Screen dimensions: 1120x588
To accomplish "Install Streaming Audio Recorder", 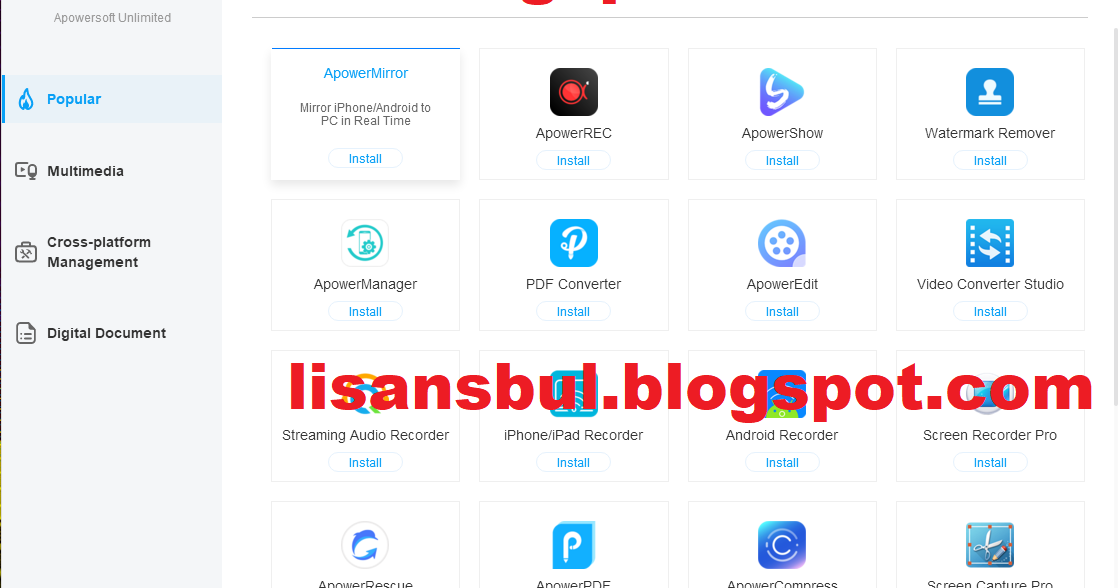I will [x=365, y=463].
